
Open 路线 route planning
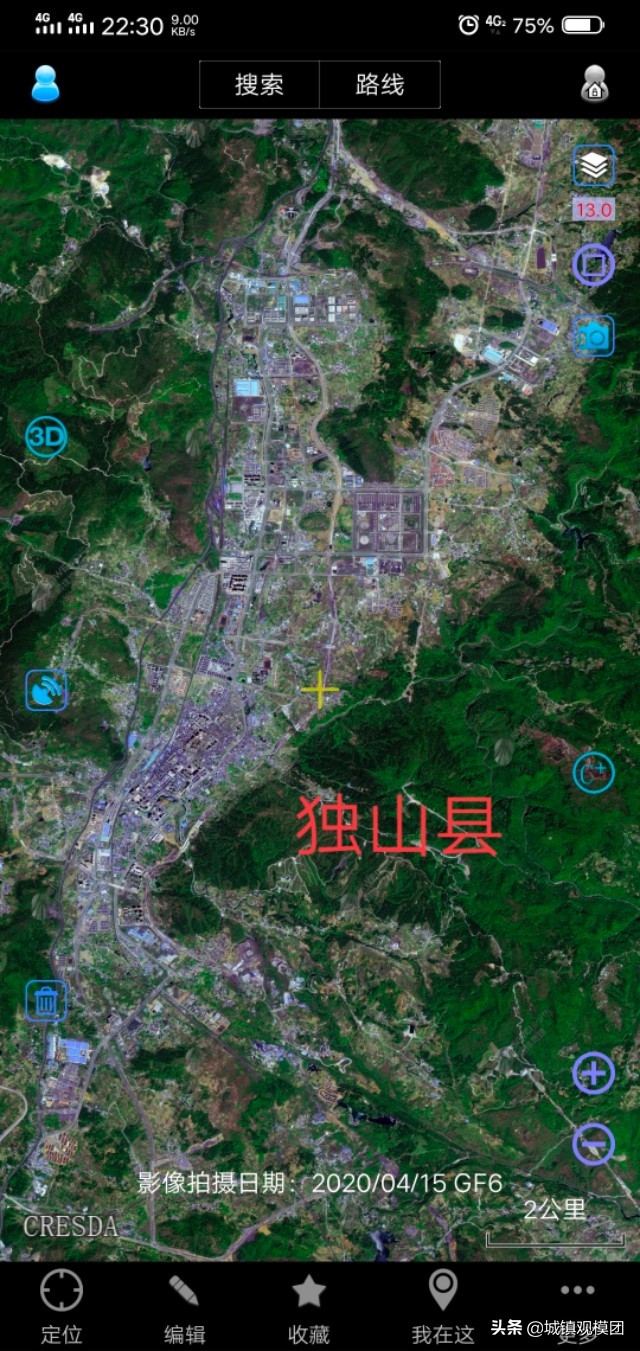(x=380, y=85)
